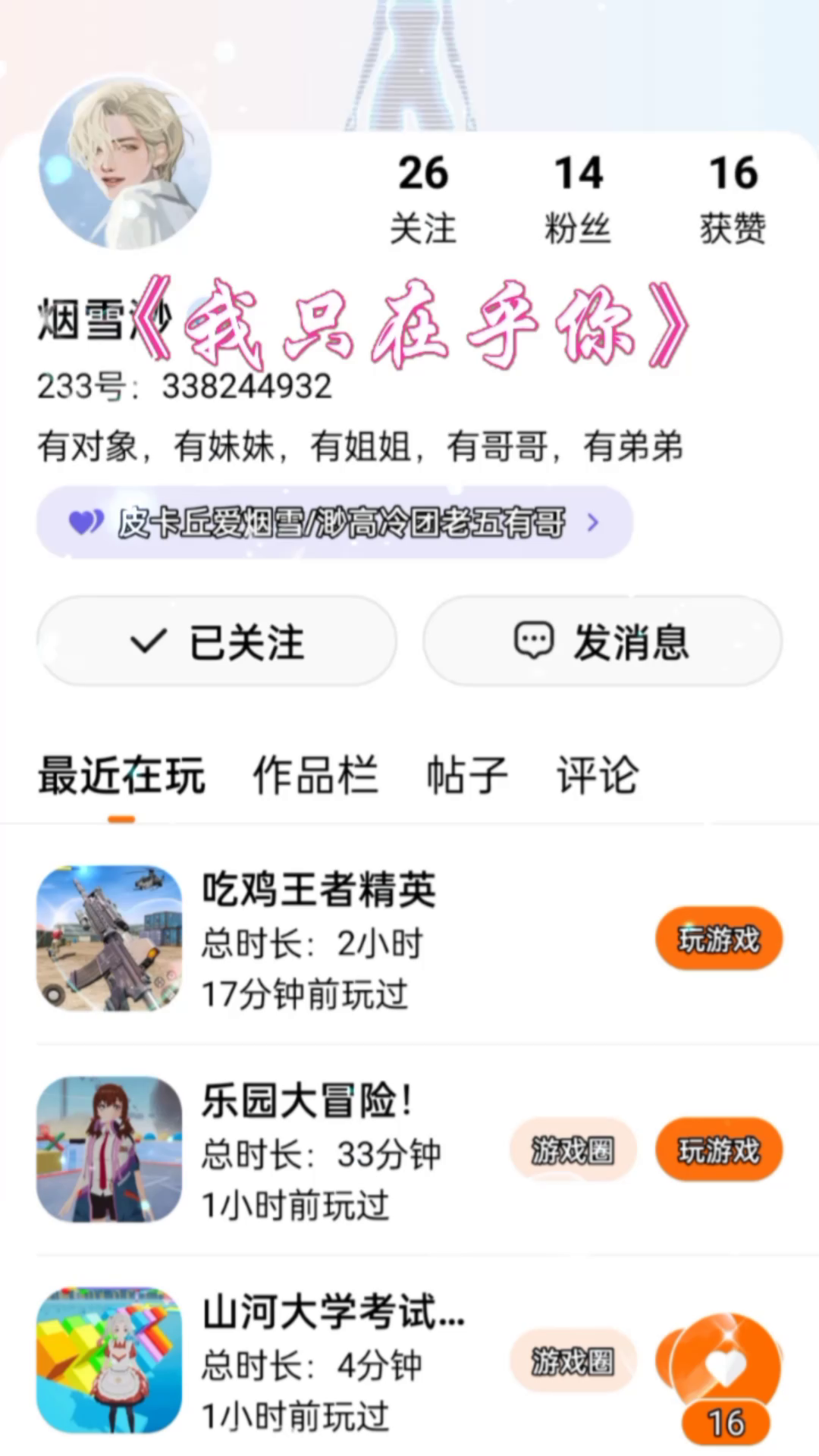Tap 玩游戏 for 乐园大冒险!
819x1456 pixels.
pos(718,1150)
